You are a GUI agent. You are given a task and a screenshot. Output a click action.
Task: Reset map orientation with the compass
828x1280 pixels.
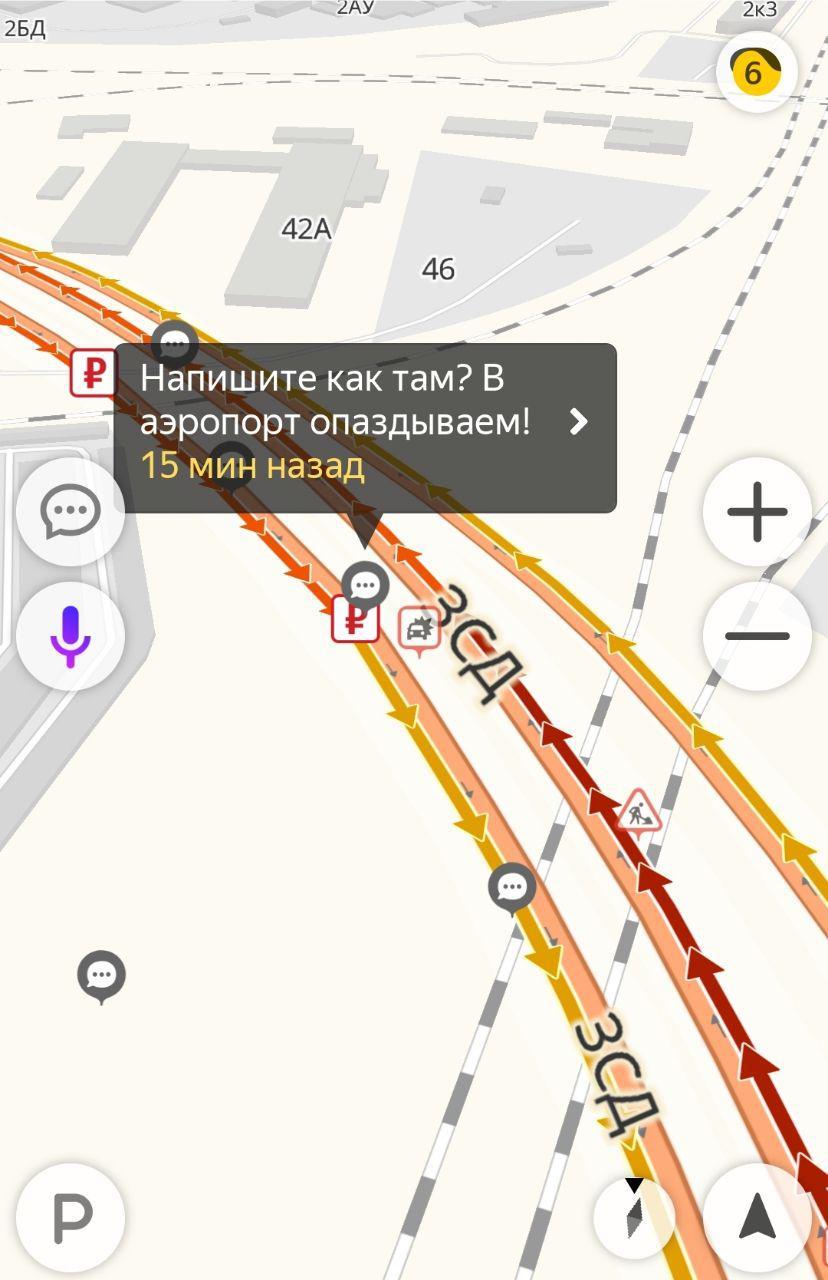point(633,1217)
